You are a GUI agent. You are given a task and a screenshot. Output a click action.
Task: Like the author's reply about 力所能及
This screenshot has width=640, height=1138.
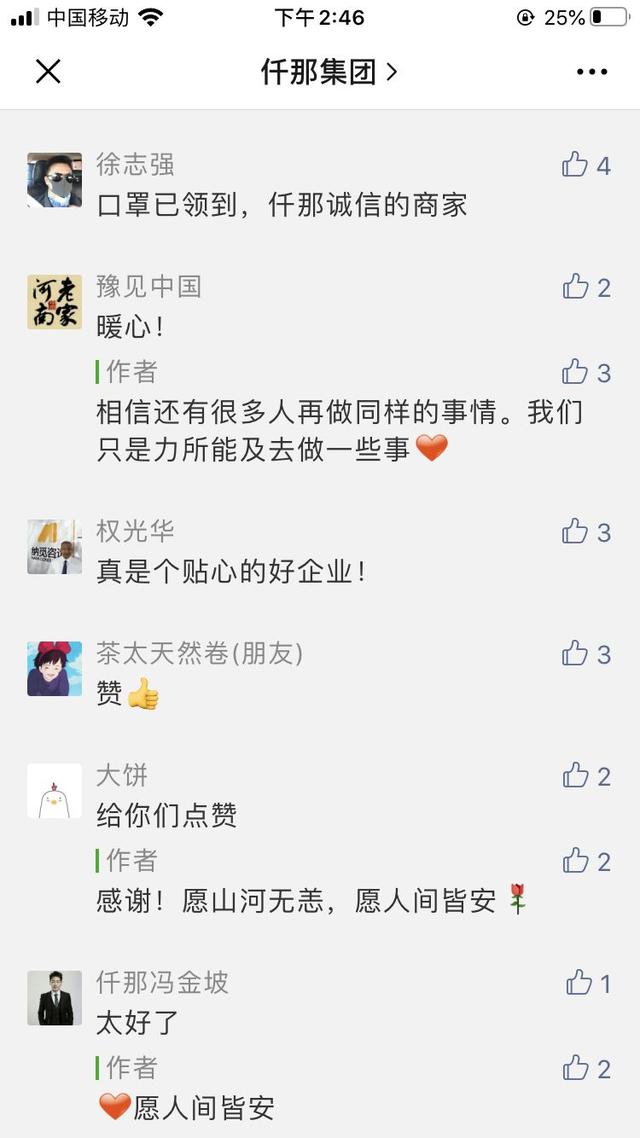coord(575,372)
